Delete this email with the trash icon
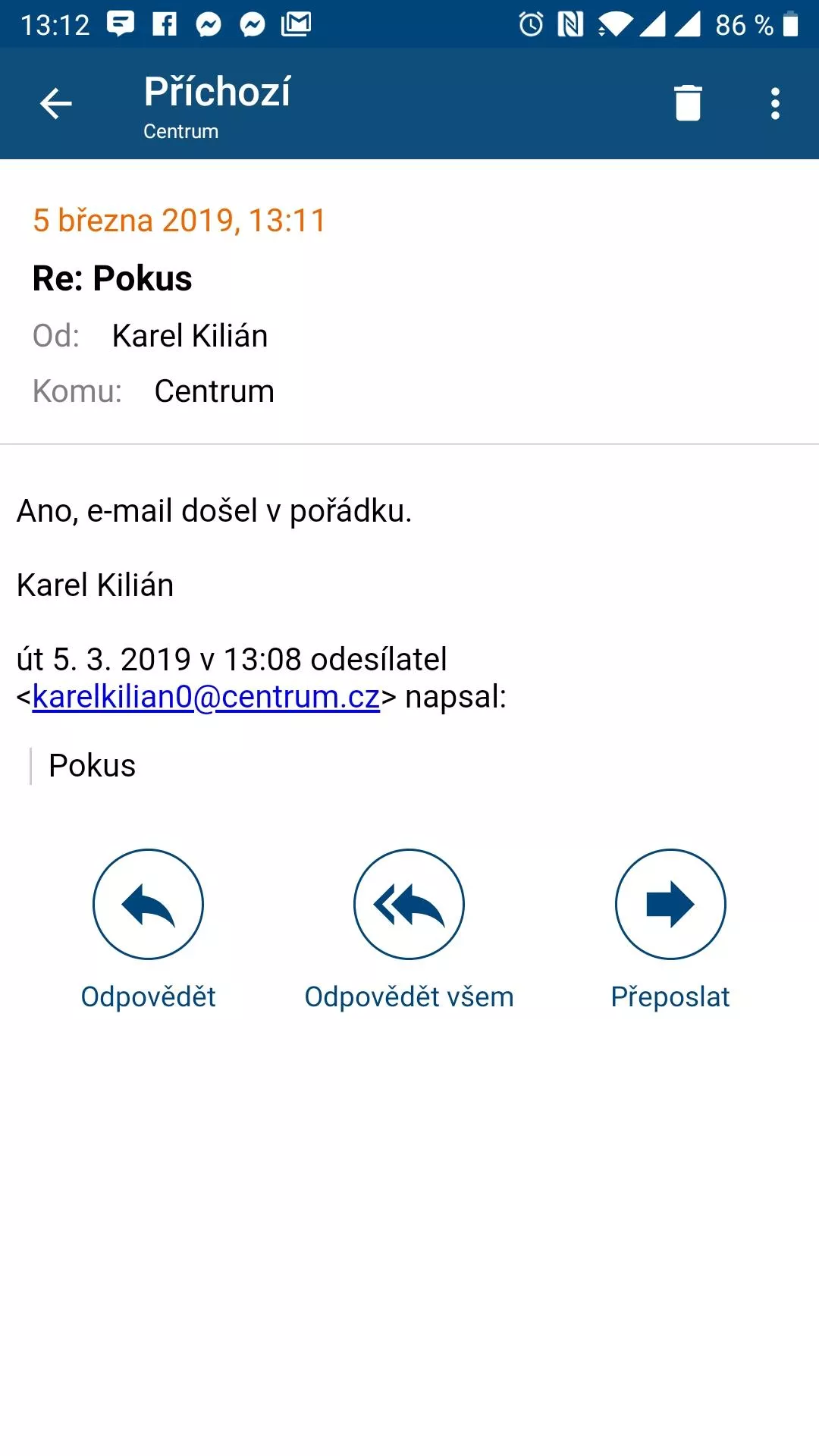Image resolution: width=819 pixels, height=1456 pixels. (688, 103)
